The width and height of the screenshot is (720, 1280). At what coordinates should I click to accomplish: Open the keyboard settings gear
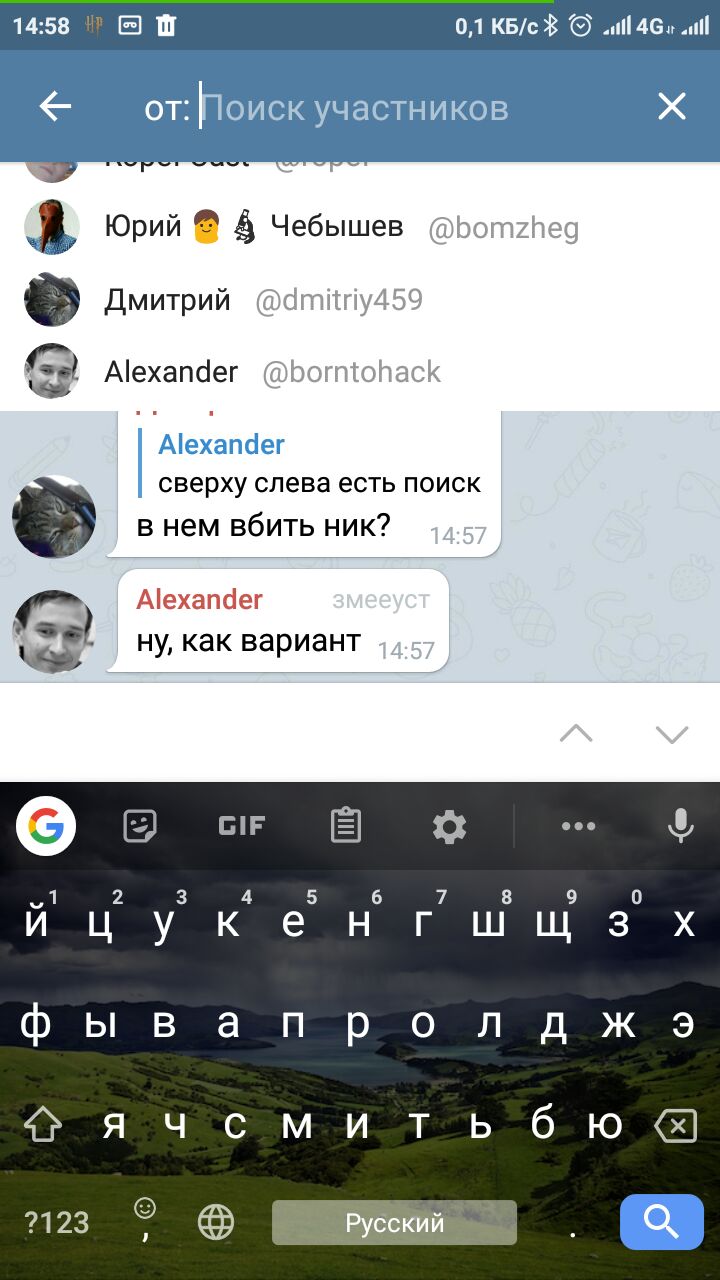coord(449,827)
